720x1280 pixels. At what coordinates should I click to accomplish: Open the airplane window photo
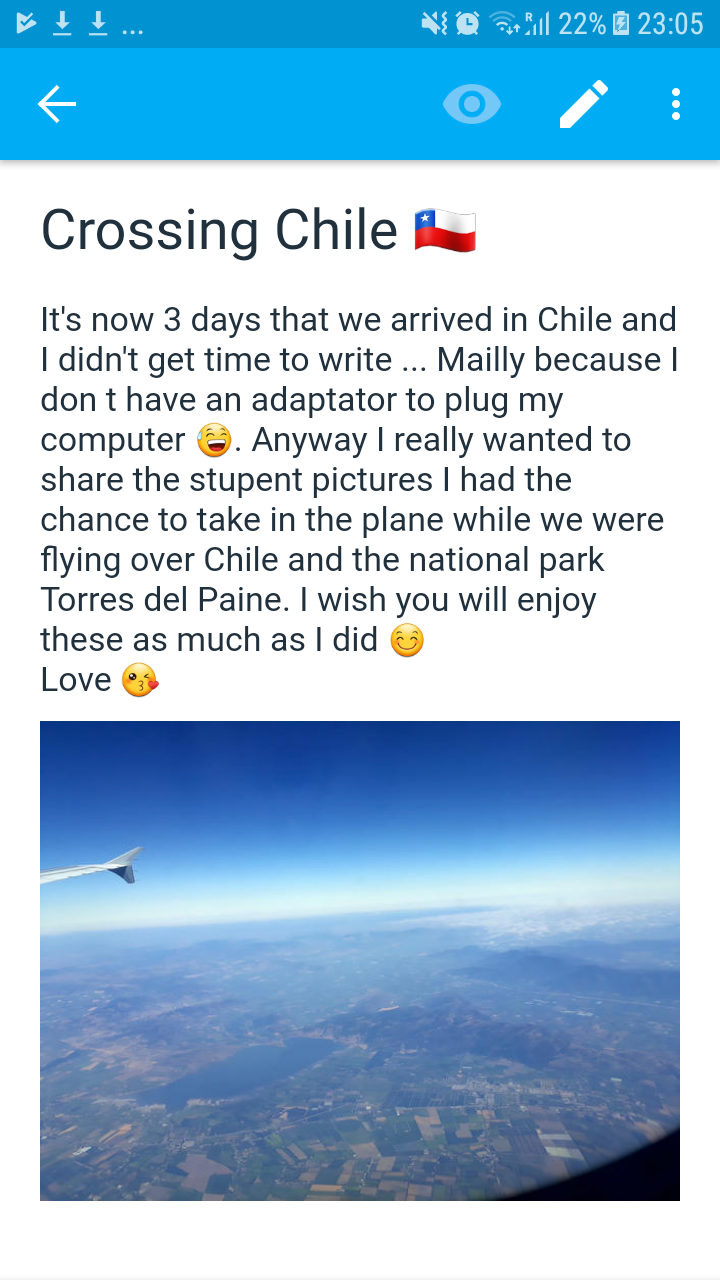point(360,960)
